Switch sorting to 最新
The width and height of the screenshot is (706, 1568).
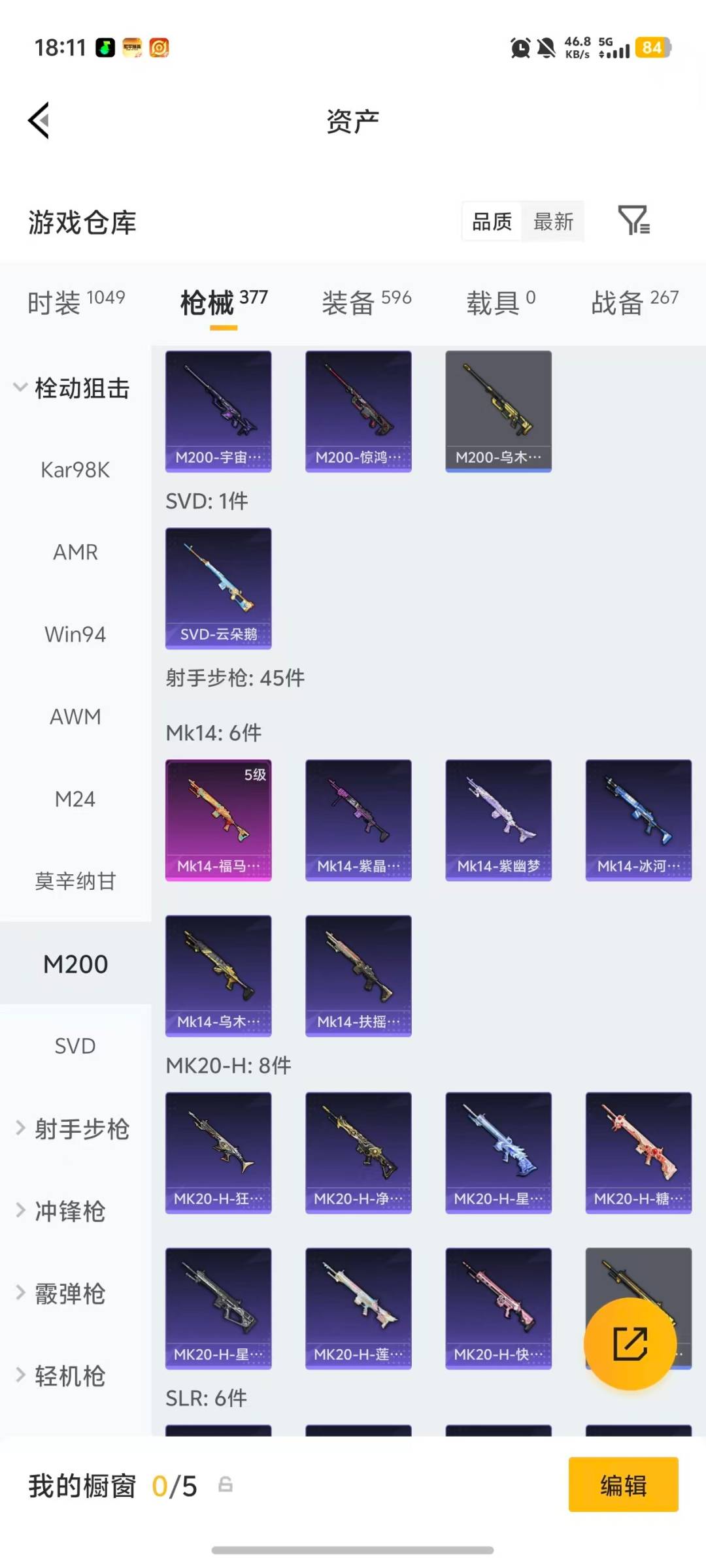[553, 222]
